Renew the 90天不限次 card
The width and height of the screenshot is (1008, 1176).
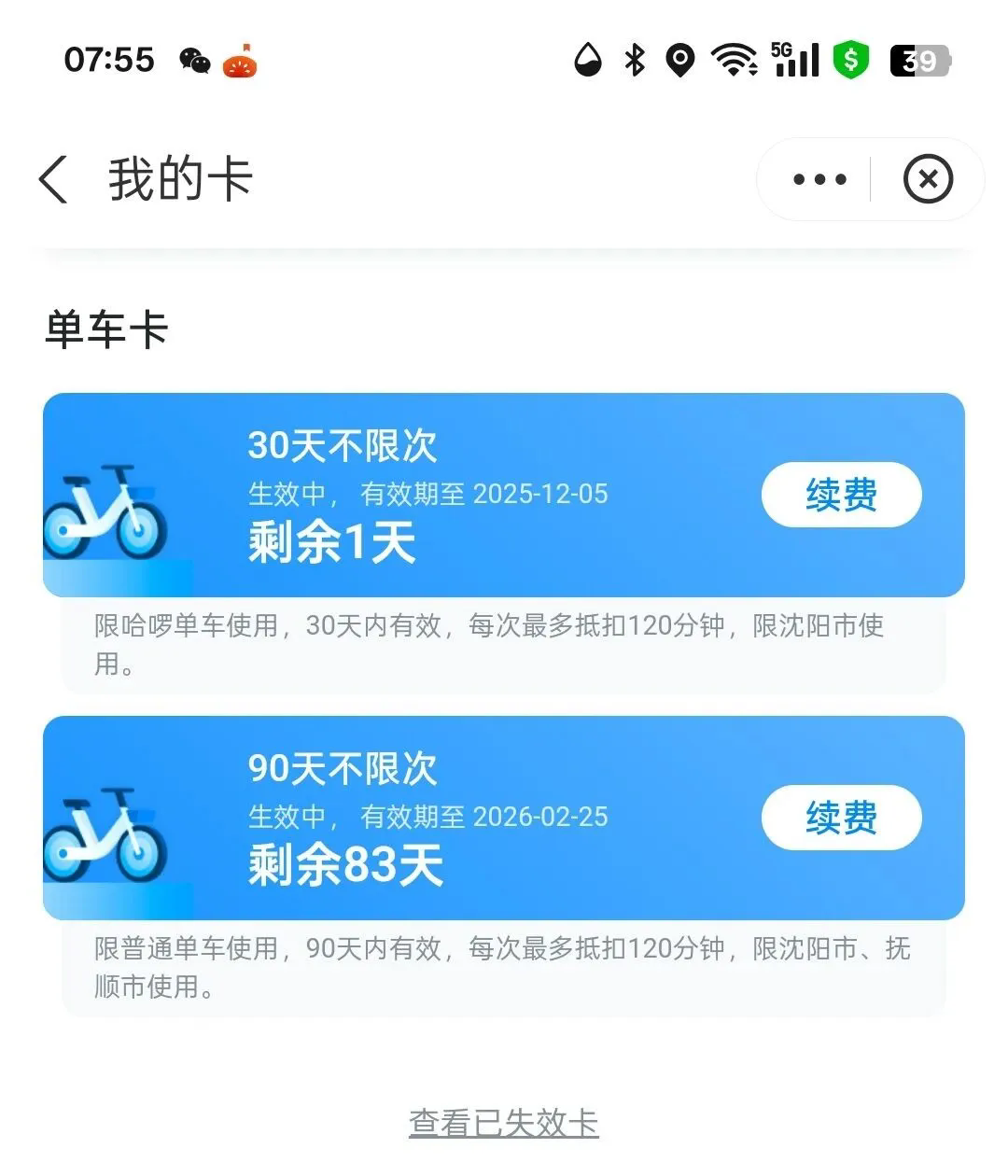[841, 818]
